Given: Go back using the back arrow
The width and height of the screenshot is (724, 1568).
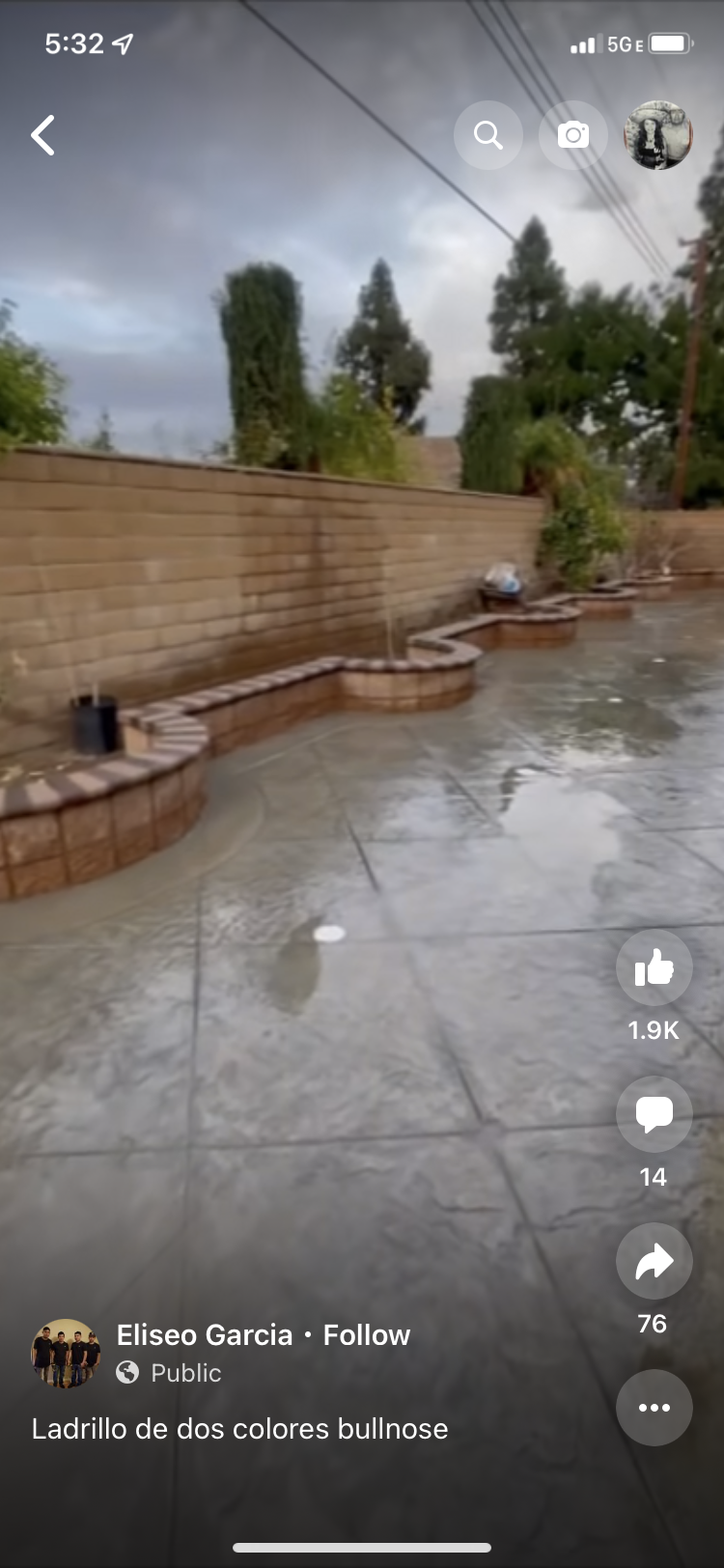Looking at the screenshot, I should pos(42,135).
